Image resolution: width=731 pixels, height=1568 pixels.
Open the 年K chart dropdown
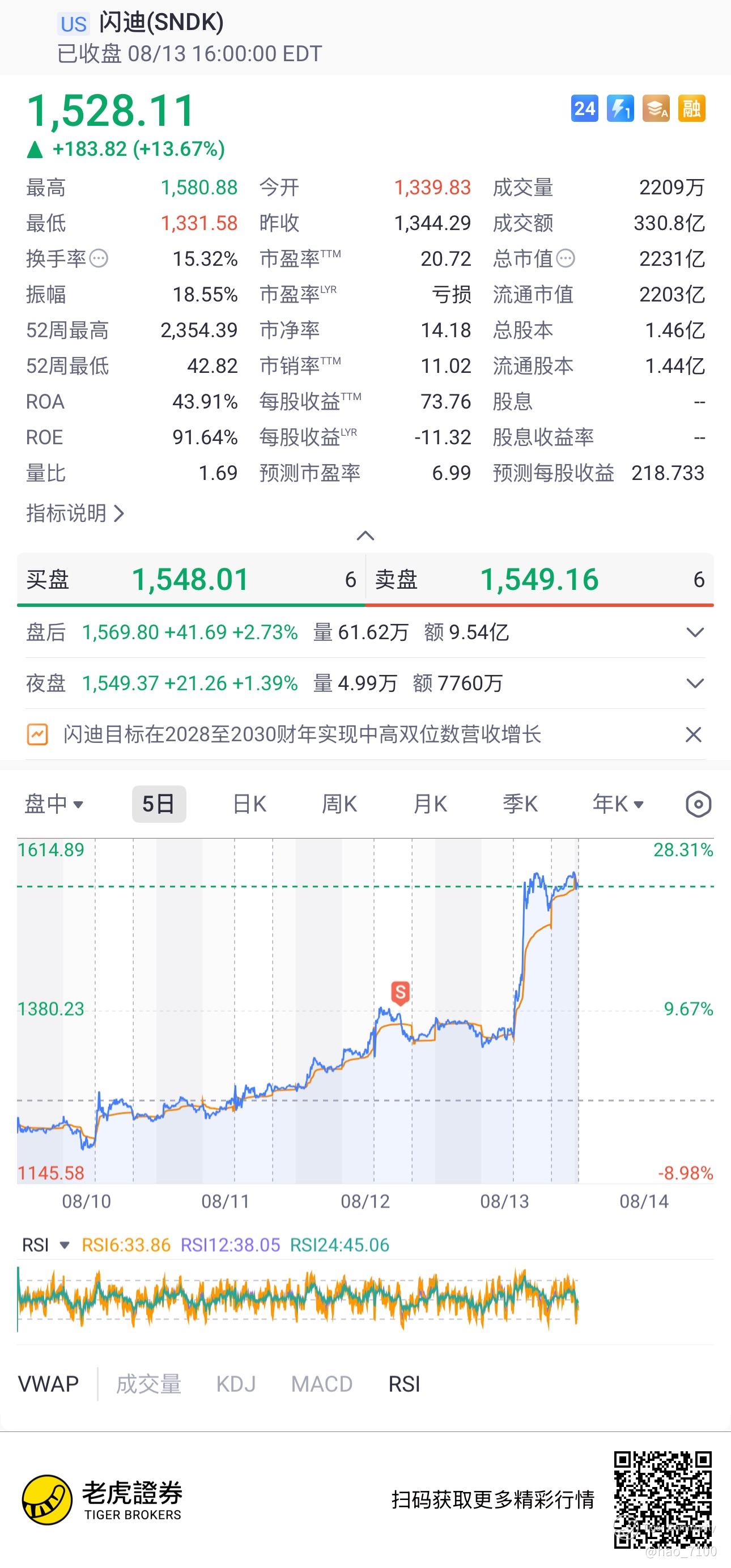618,804
